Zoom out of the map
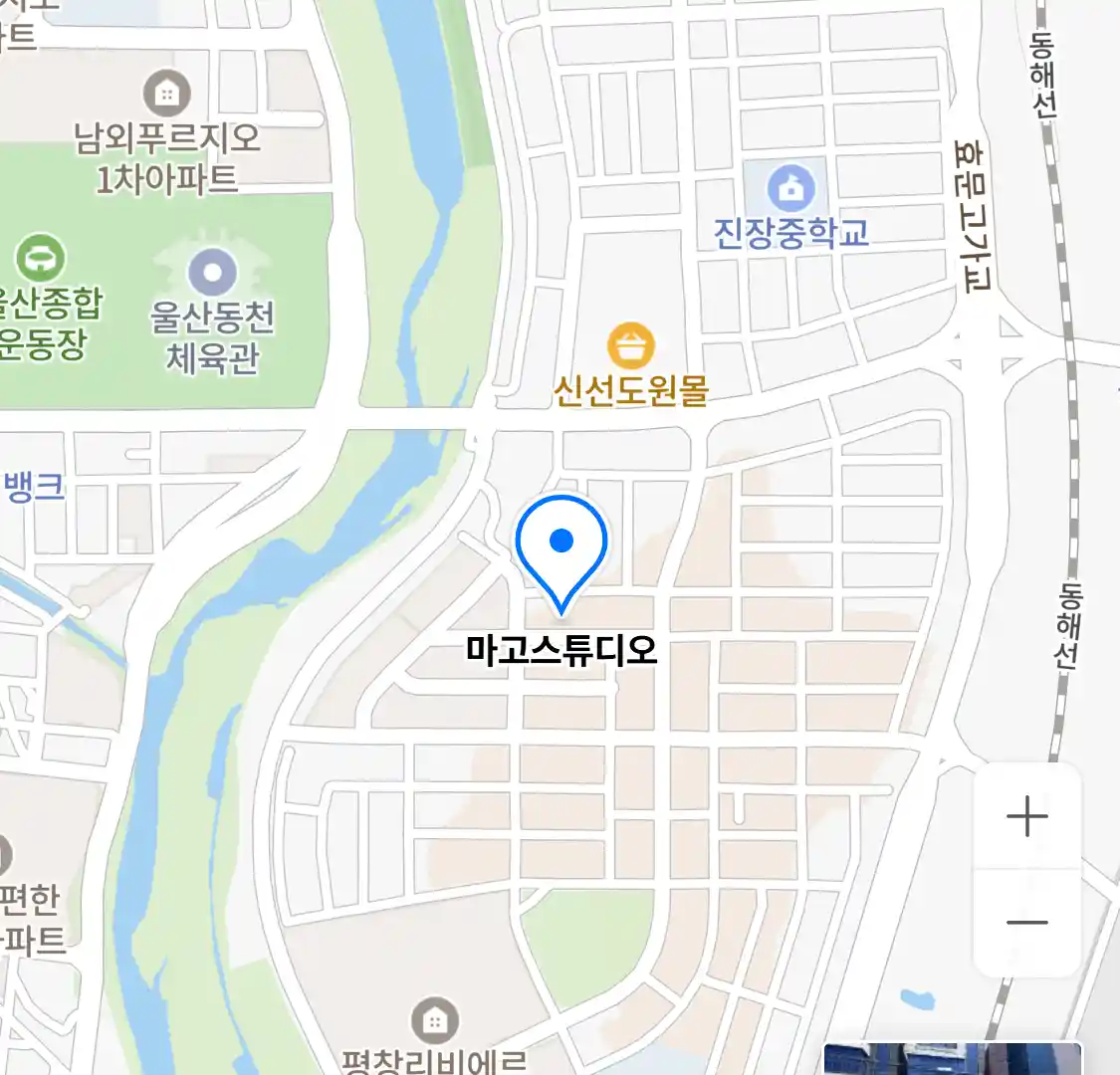The height and width of the screenshot is (1075, 1120). point(1026,923)
